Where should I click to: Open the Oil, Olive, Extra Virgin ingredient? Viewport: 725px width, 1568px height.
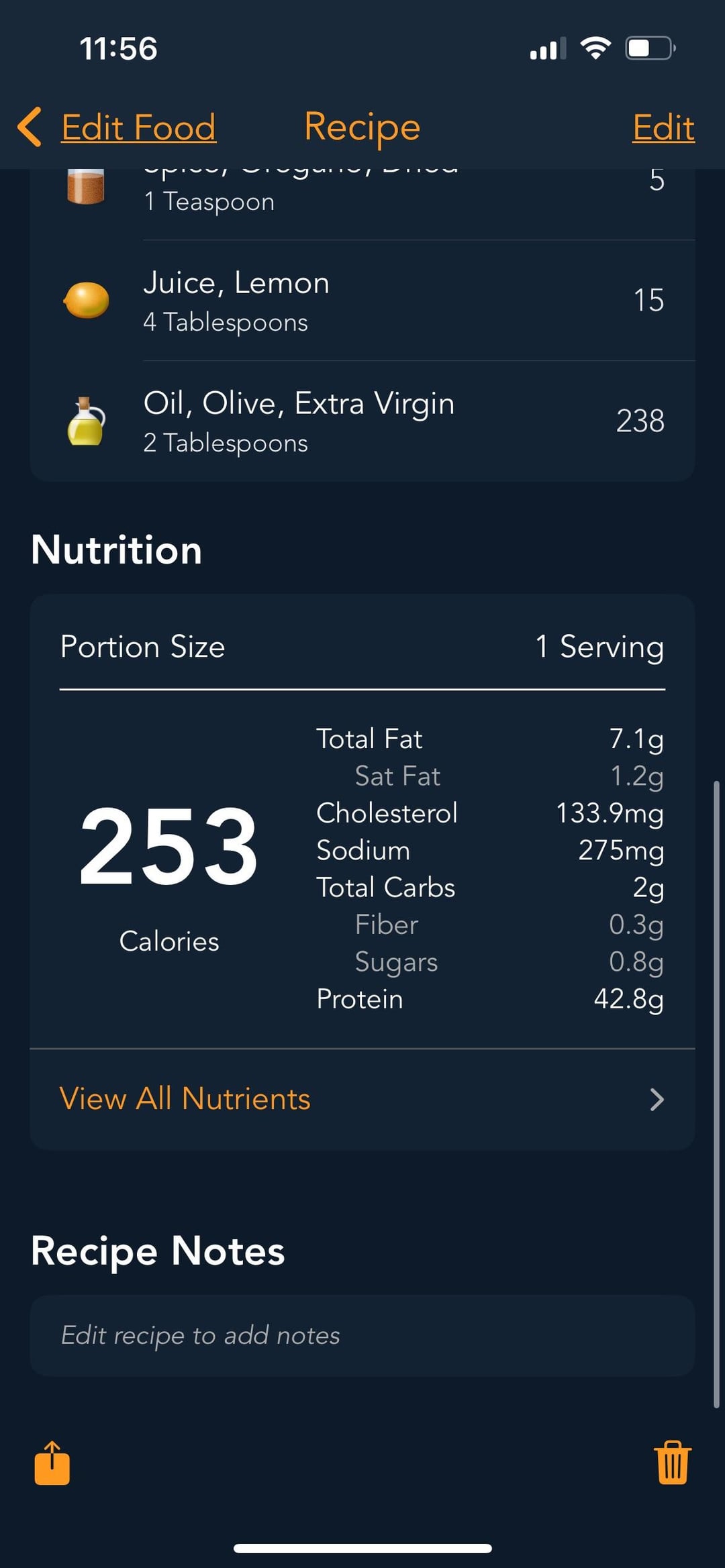click(362, 421)
